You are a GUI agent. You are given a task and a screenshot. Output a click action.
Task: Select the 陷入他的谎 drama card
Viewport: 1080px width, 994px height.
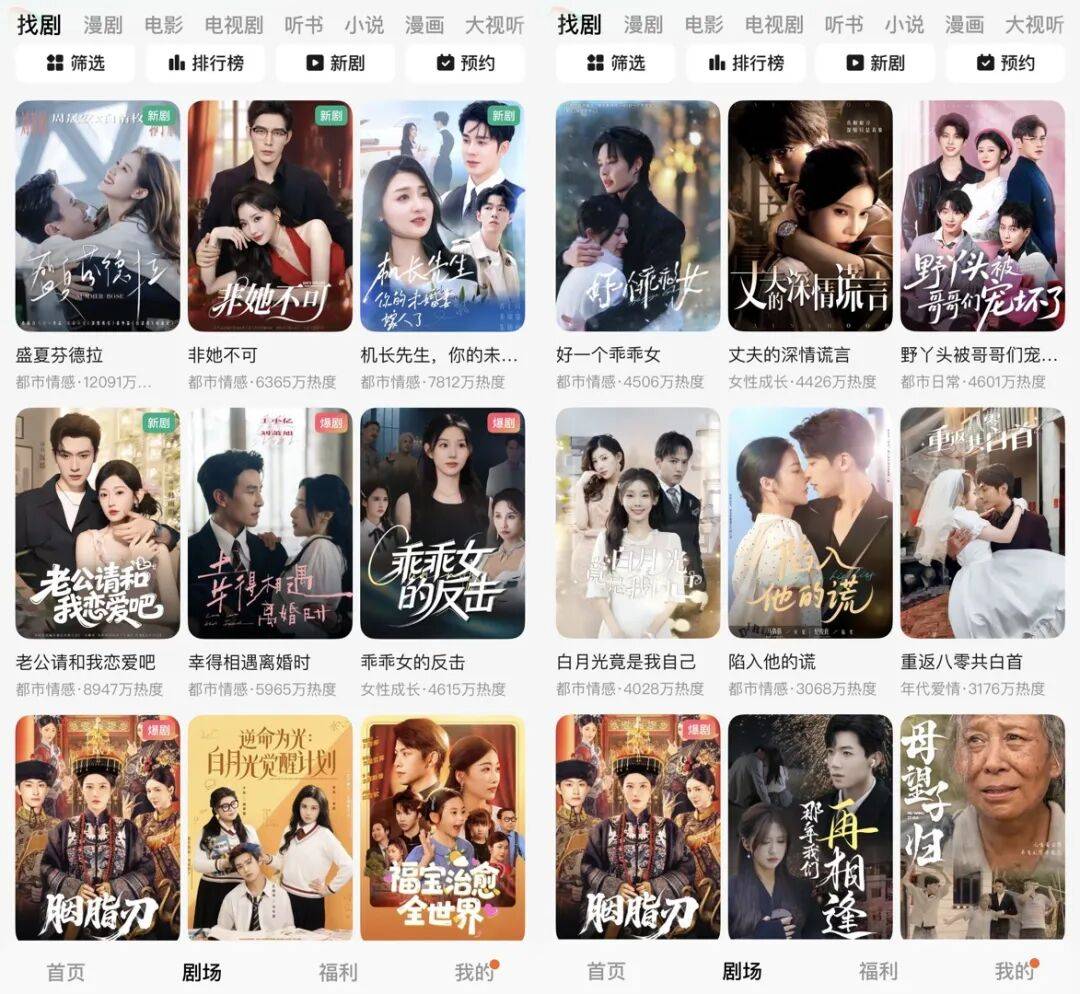point(810,523)
